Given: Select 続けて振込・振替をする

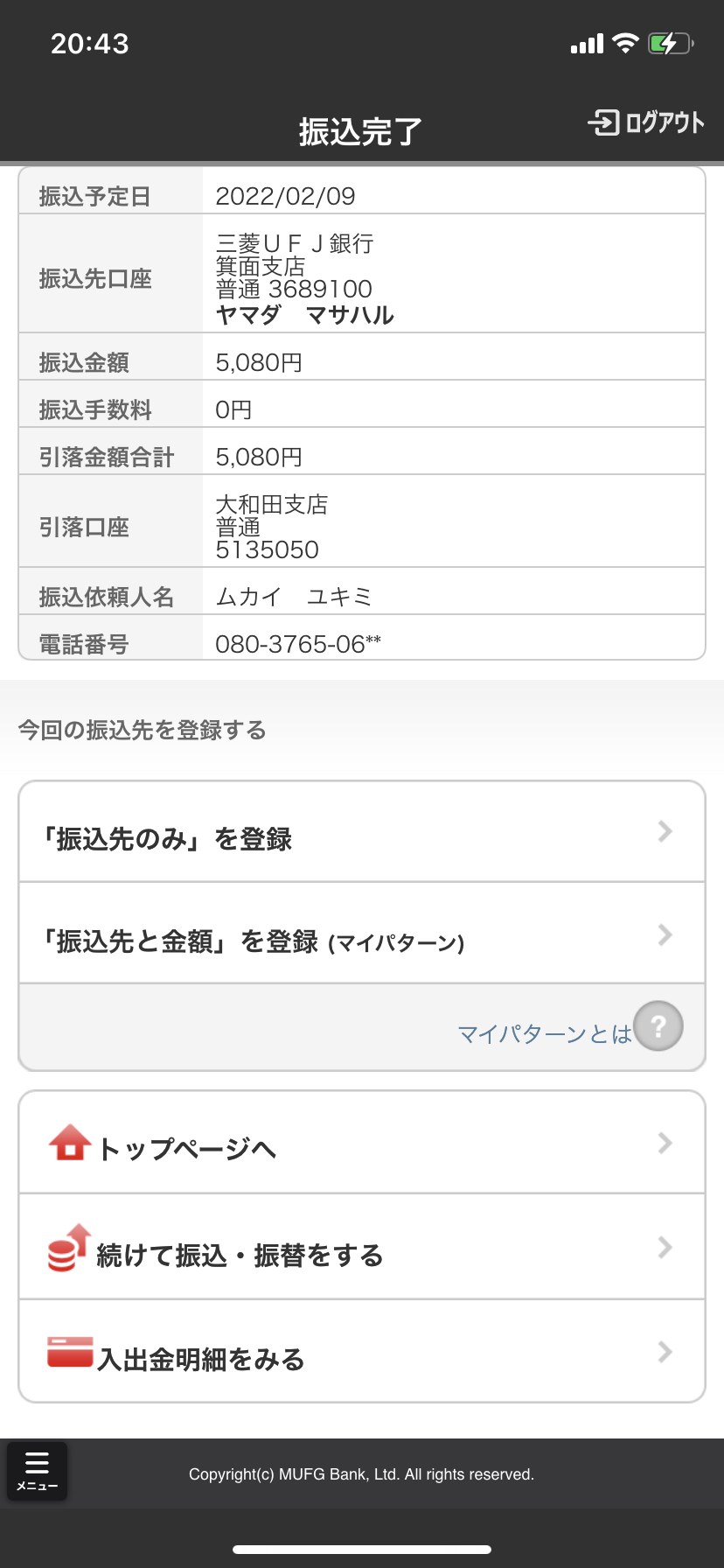Looking at the screenshot, I should (x=362, y=1248).
